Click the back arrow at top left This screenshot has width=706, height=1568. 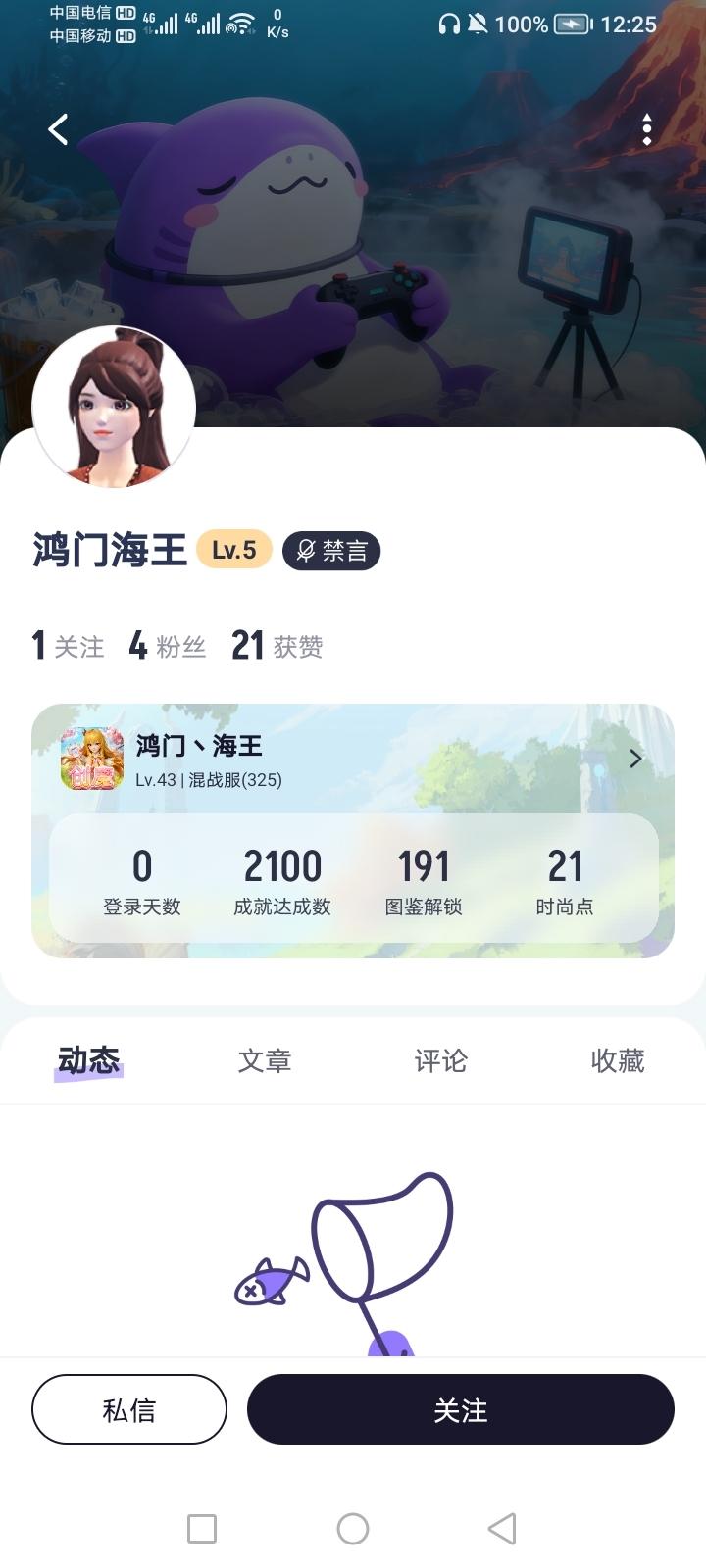57,128
